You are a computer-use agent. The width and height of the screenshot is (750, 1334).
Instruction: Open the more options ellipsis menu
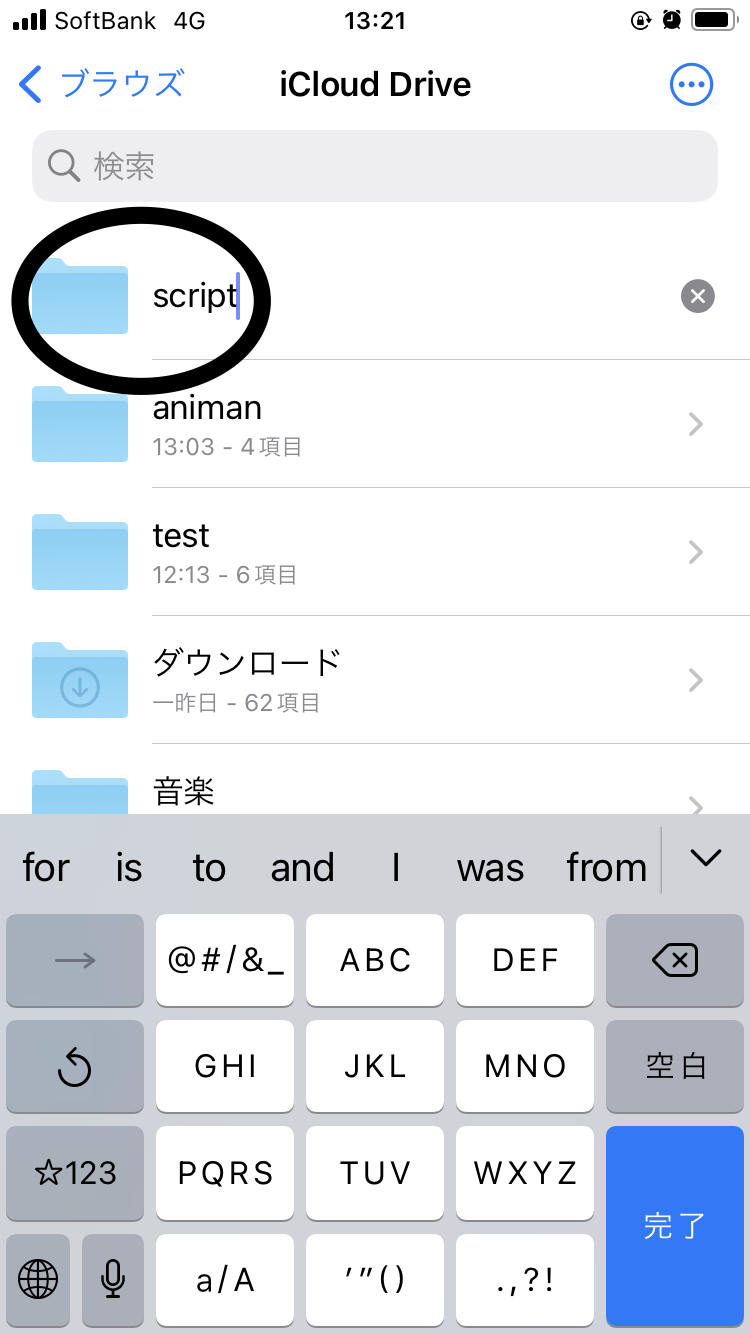(x=691, y=84)
